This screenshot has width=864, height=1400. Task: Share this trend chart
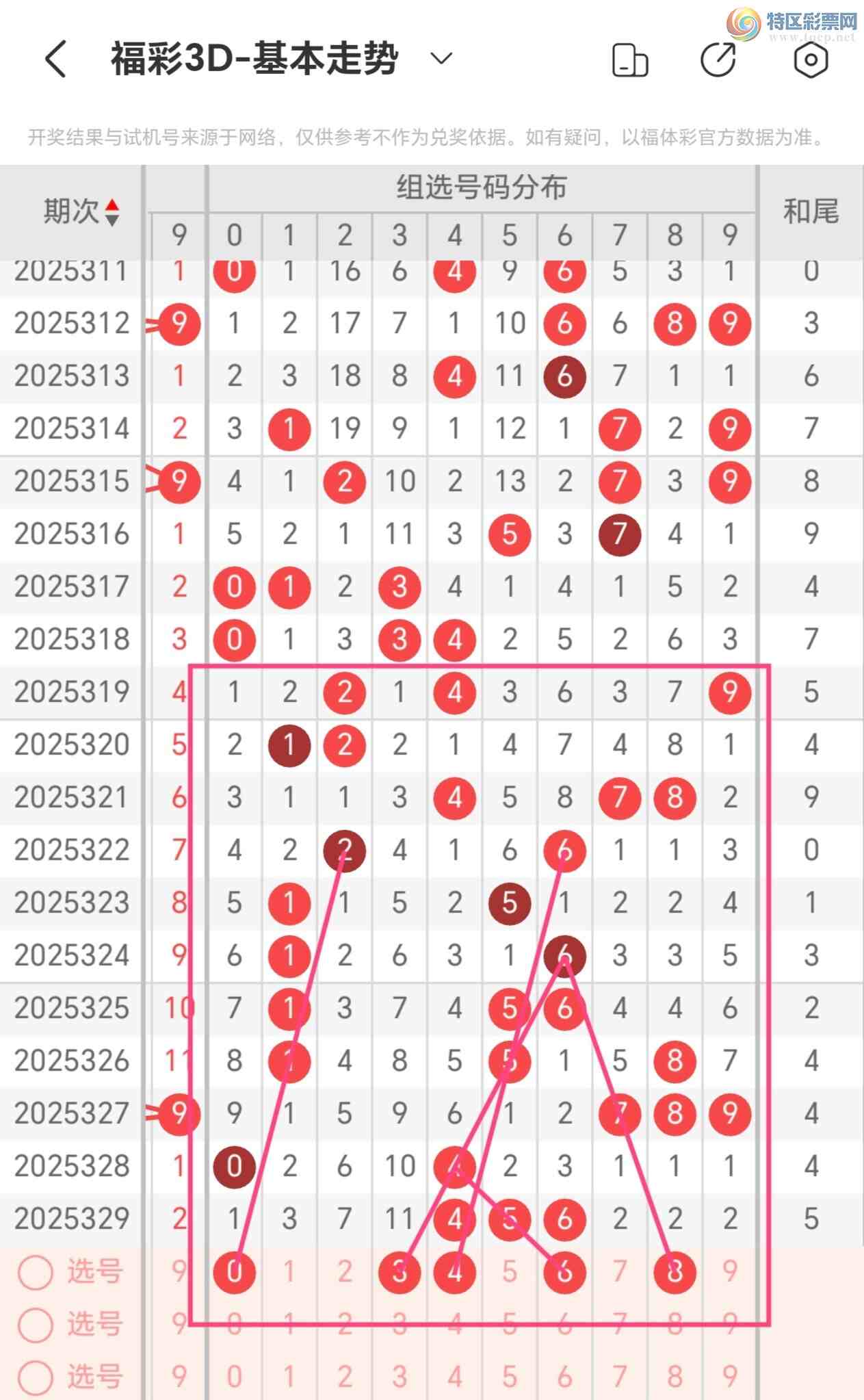click(718, 60)
